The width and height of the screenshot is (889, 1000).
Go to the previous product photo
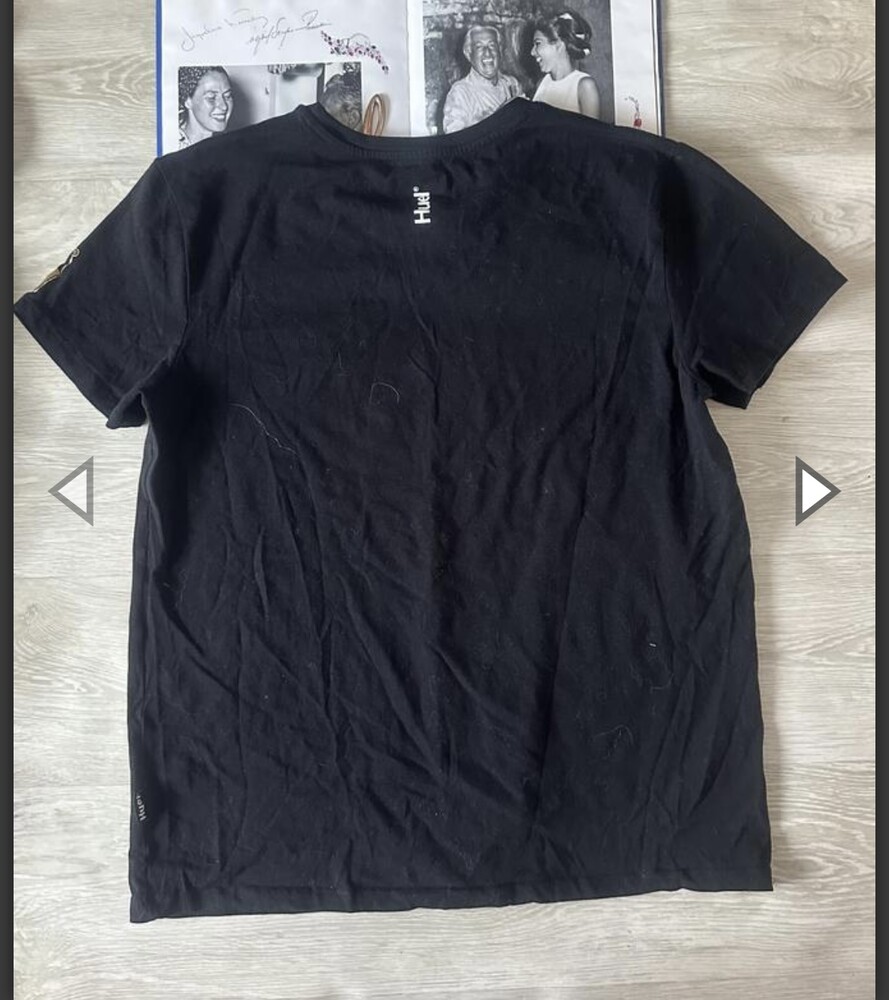pyautogui.click(x=73, y=491)
